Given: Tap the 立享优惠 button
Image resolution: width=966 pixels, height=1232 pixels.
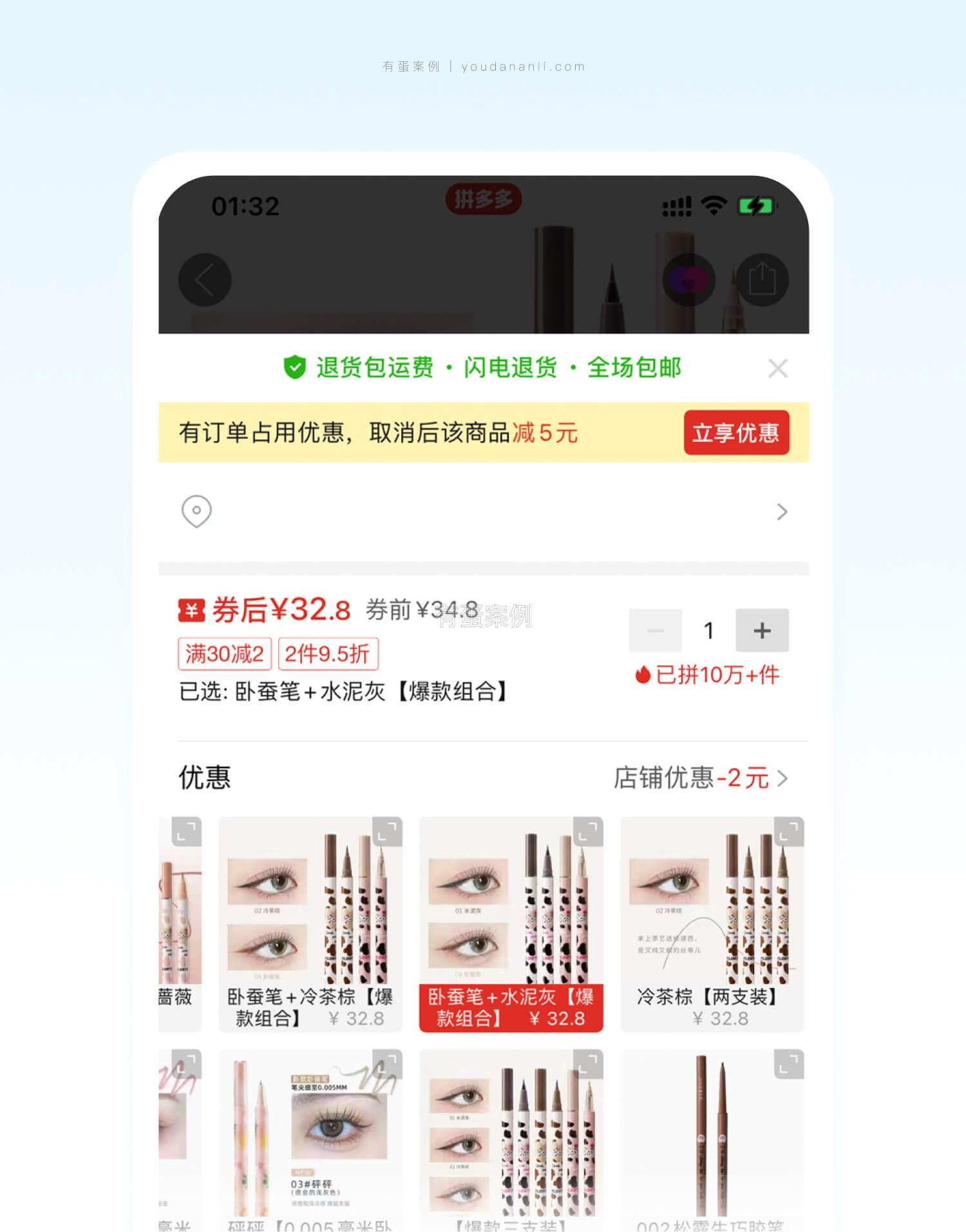Looking at the screenshot, I should click(736, 433).
